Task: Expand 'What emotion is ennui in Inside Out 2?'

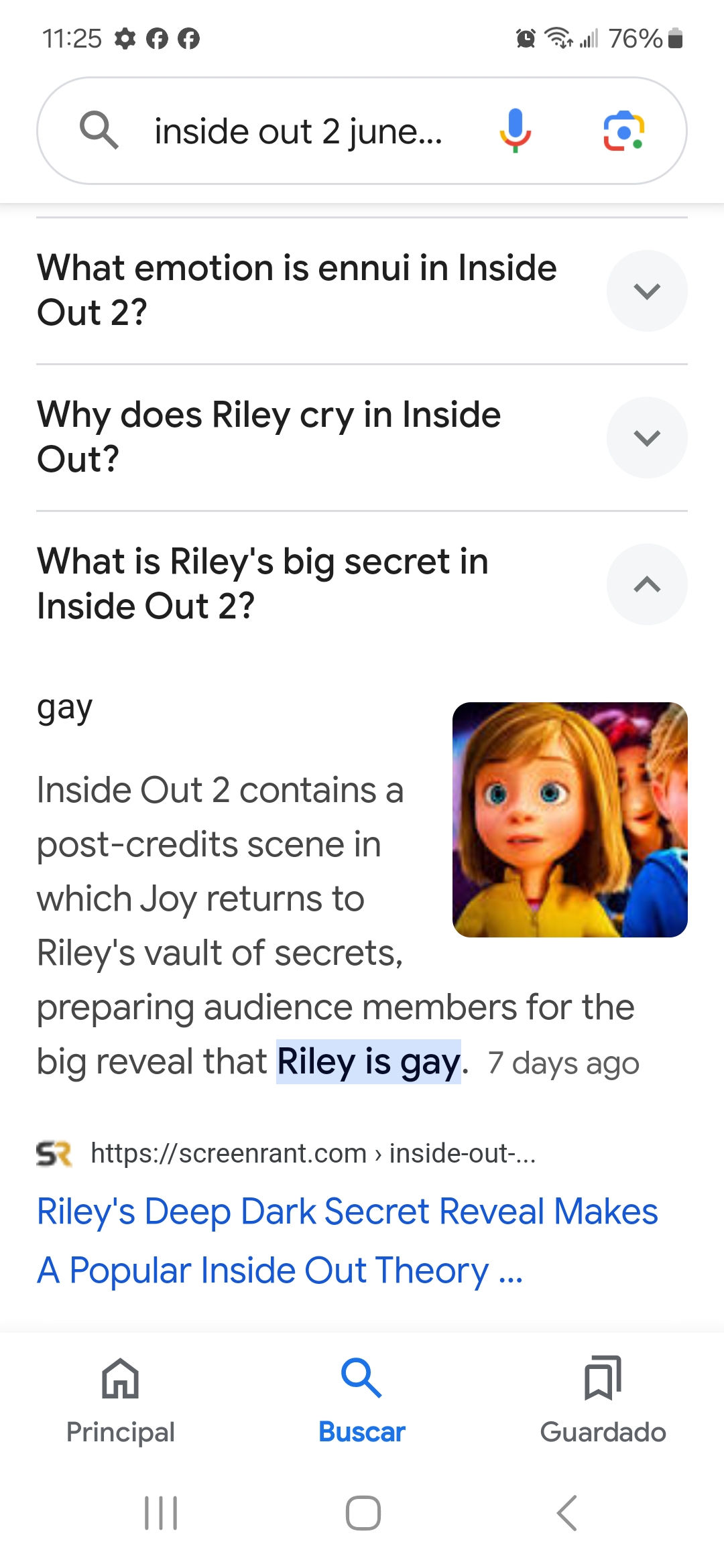Action: (646, 291)
